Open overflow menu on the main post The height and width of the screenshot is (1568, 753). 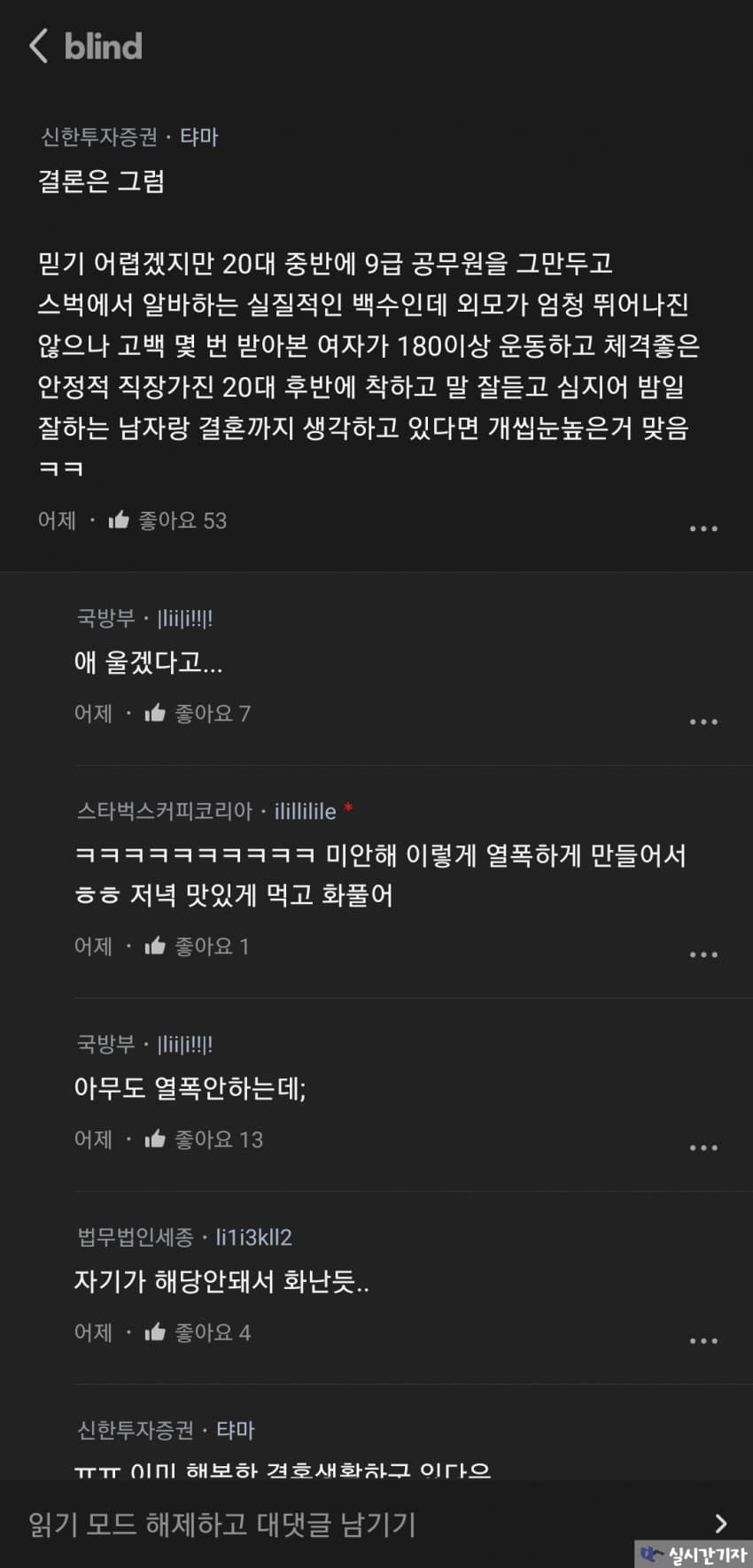pos(703,529)
